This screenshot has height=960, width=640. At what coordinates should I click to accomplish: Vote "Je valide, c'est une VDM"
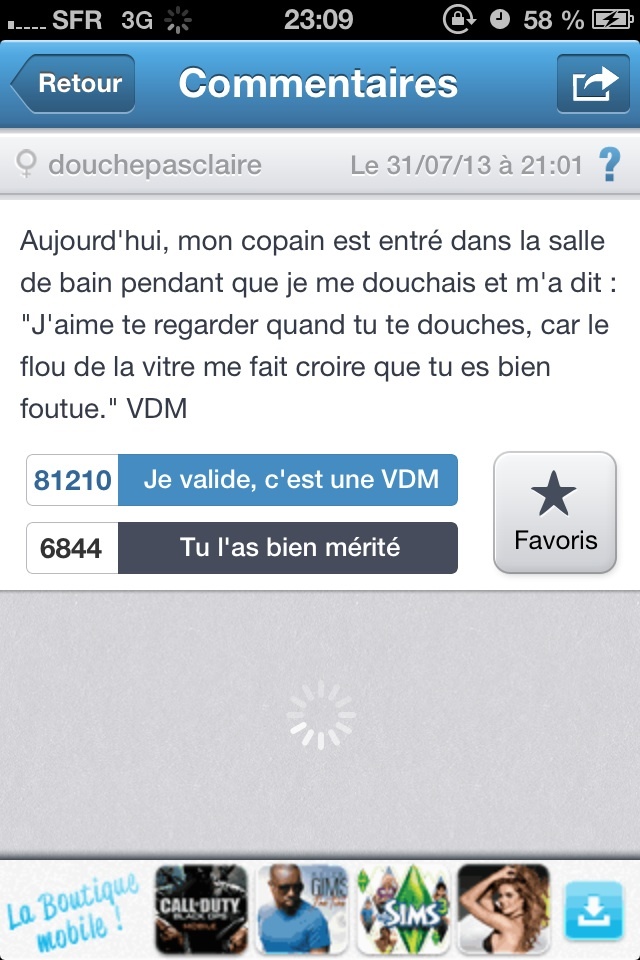(288, 480)
